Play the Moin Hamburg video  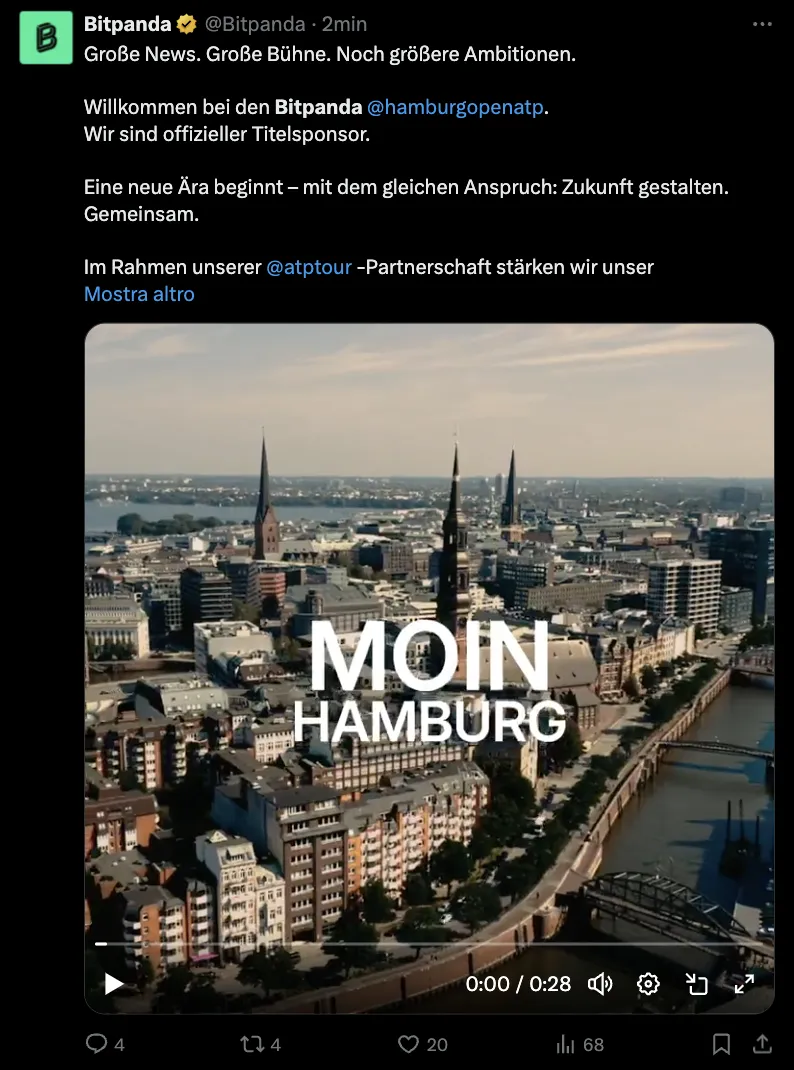coord(114,984)
